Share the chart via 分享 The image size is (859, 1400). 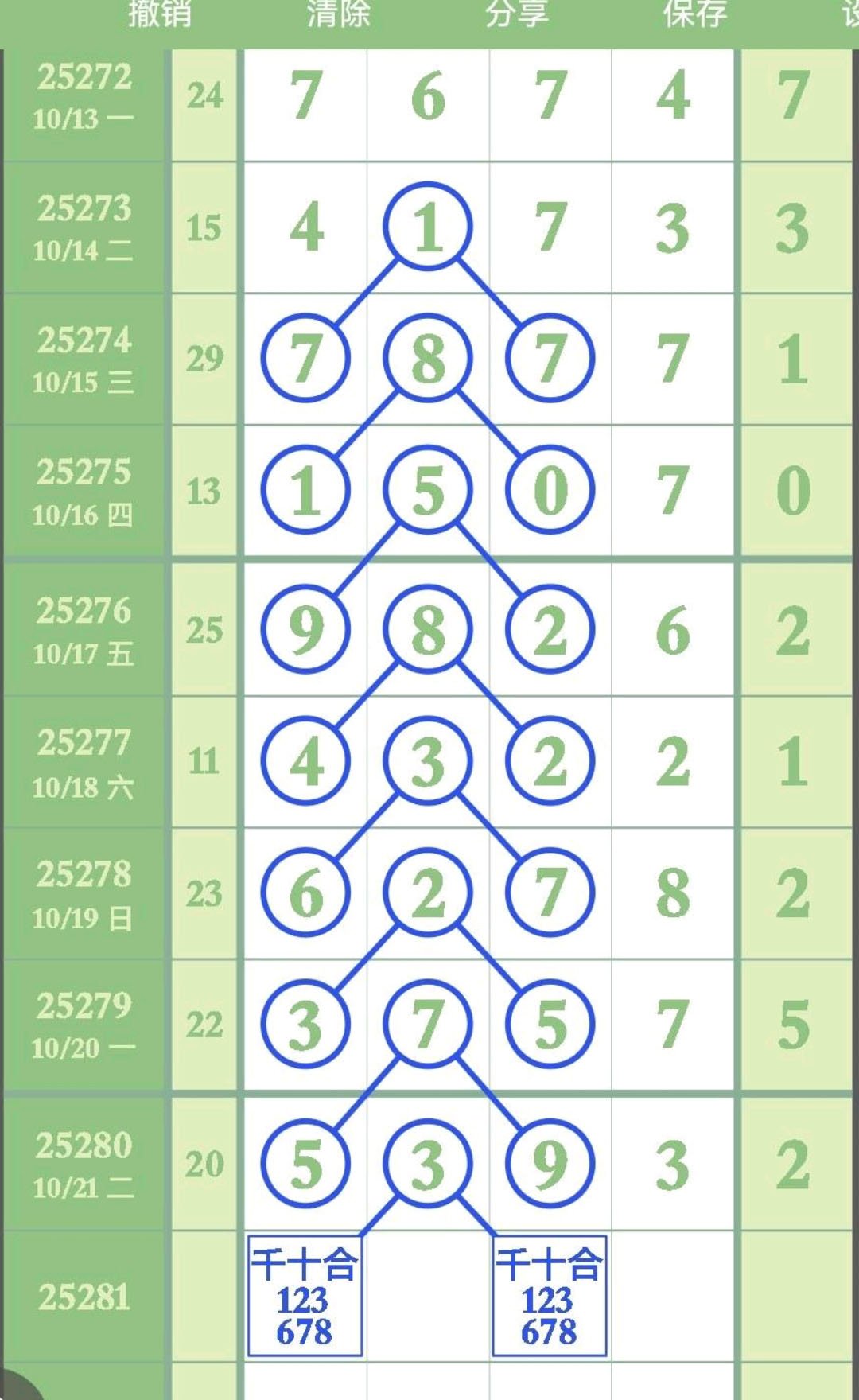517,14
